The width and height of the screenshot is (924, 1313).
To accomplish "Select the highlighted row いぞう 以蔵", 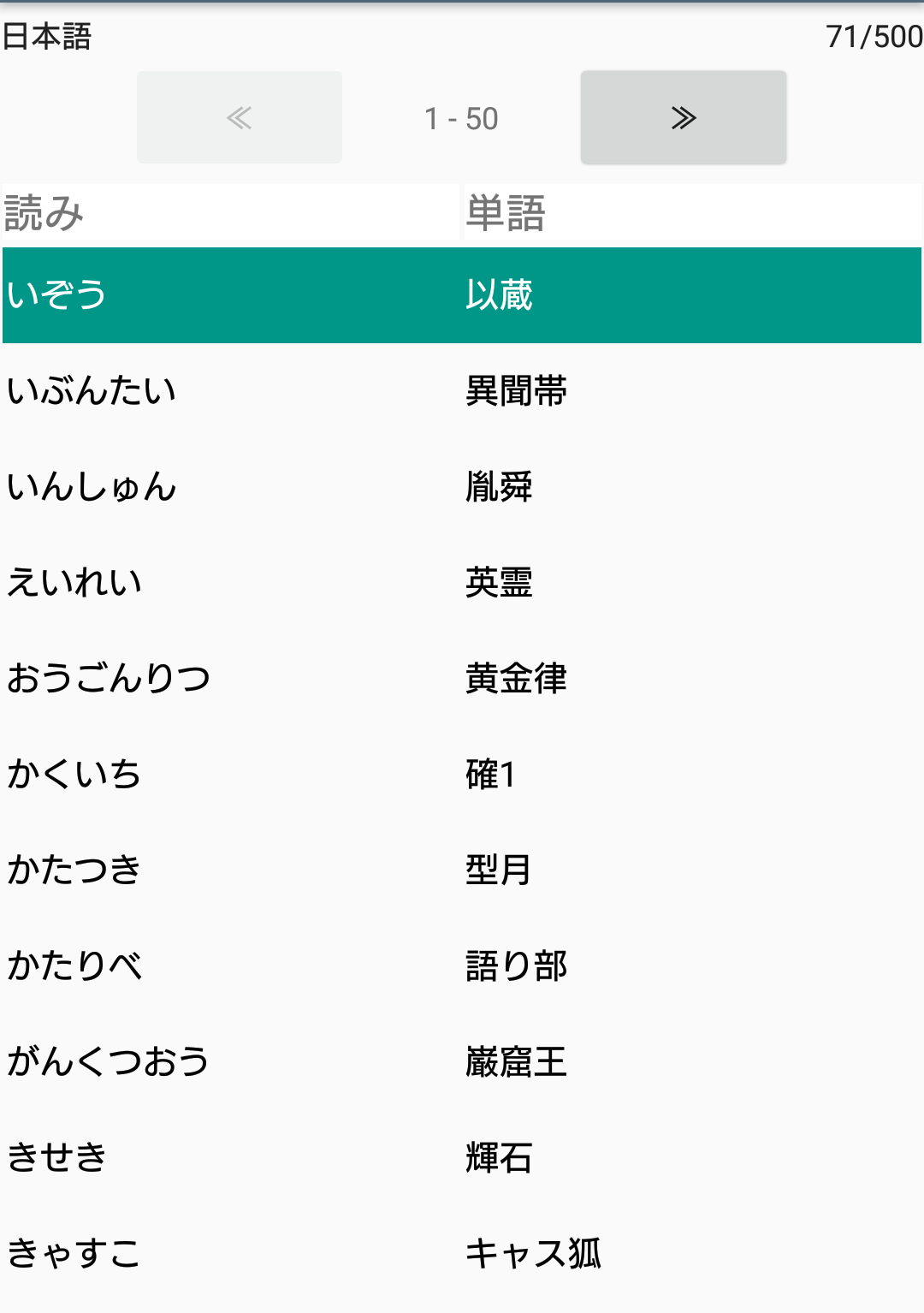I will [x=462, y=295].
